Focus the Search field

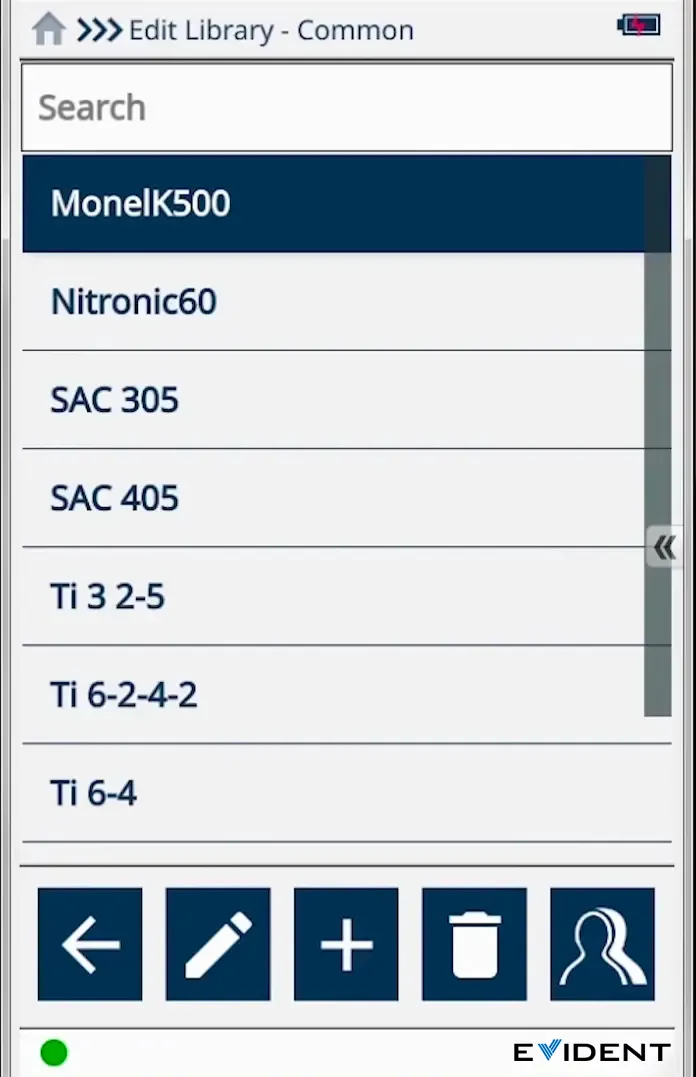pyautogui.click(x=346, y=107)
